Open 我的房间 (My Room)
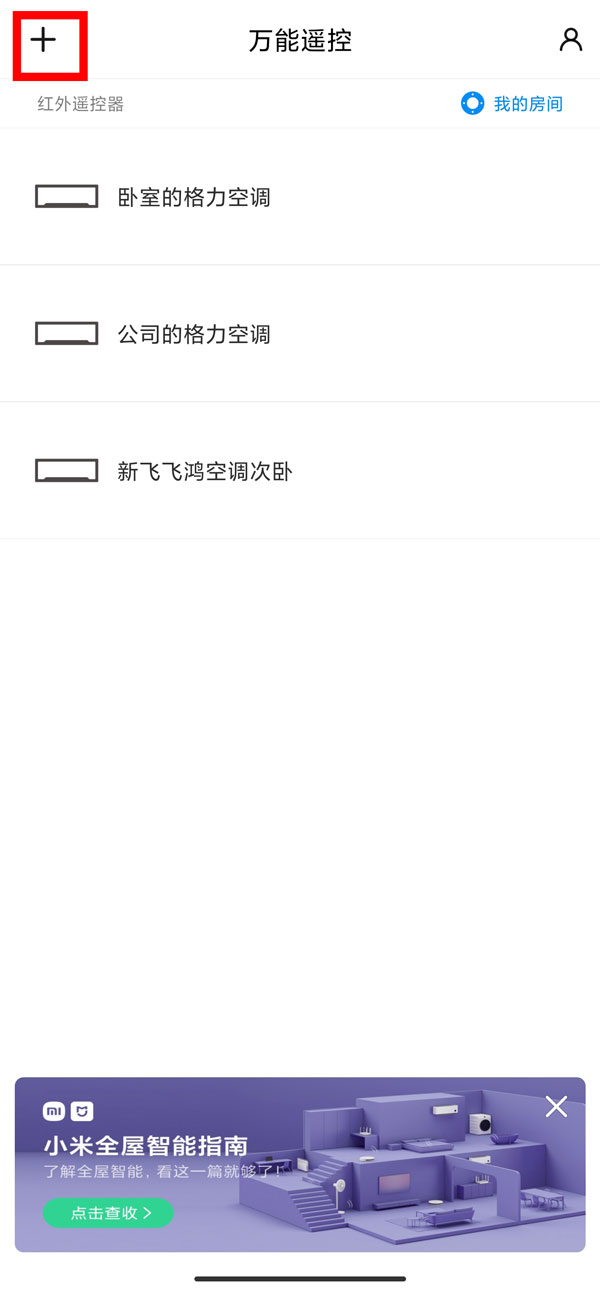The height and width of the screenshot is (1290, 600). point(513,104)
